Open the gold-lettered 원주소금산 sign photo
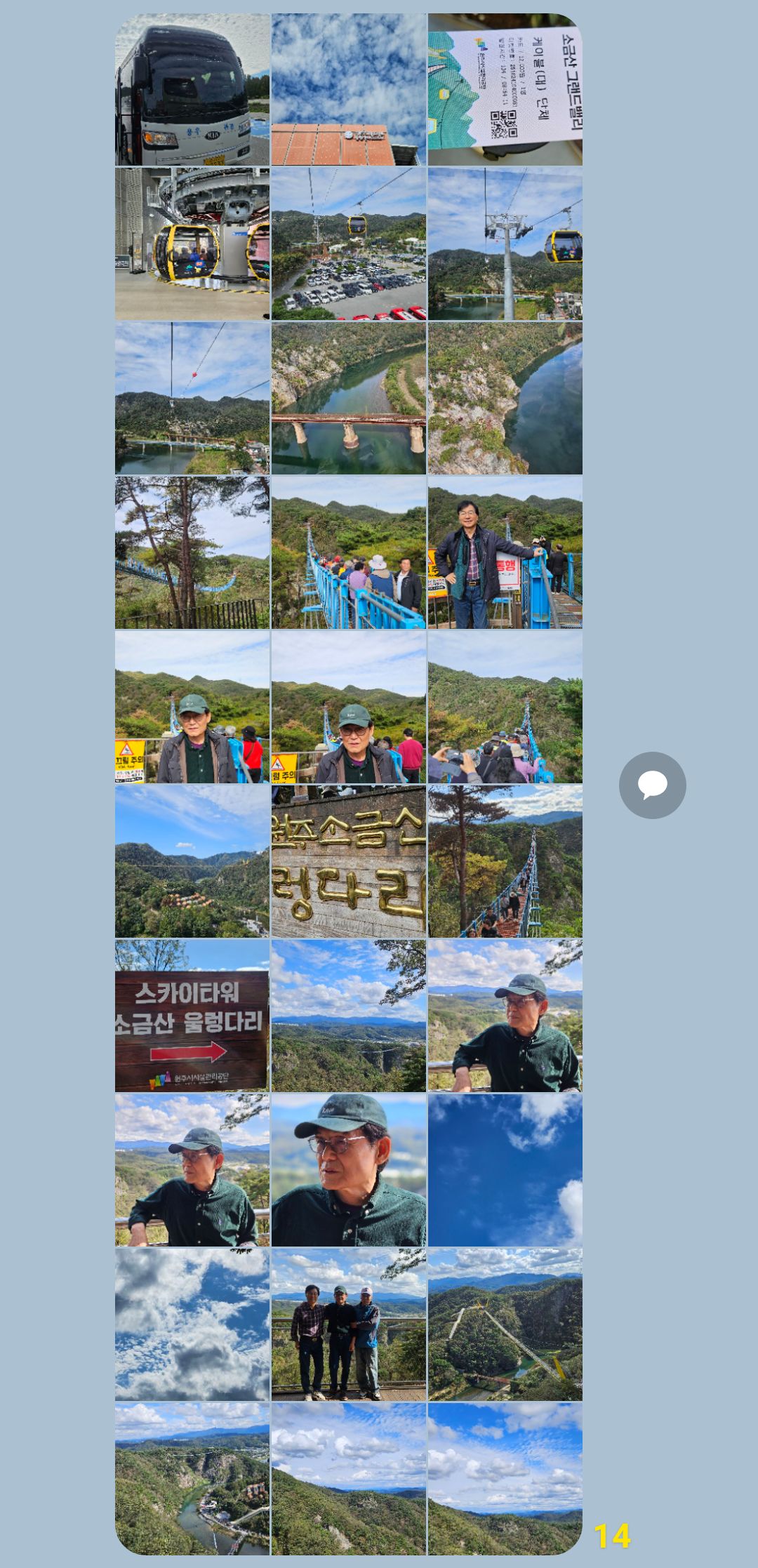This screenshot has height=1568, width=758. 349,861
